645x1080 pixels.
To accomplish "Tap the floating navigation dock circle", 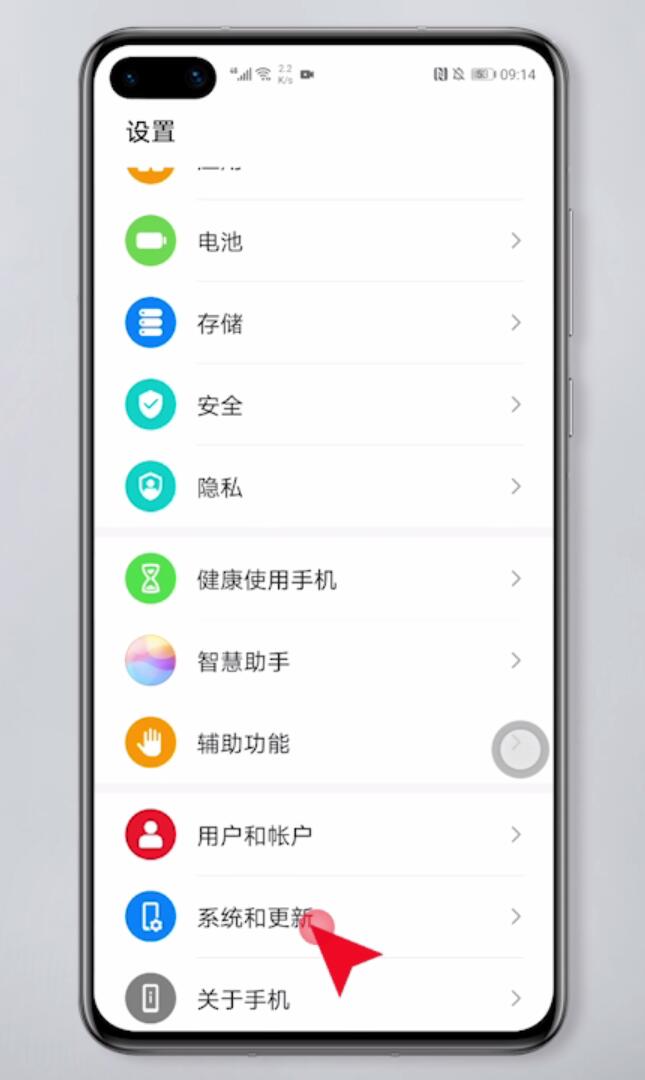I will coord(520,749).
